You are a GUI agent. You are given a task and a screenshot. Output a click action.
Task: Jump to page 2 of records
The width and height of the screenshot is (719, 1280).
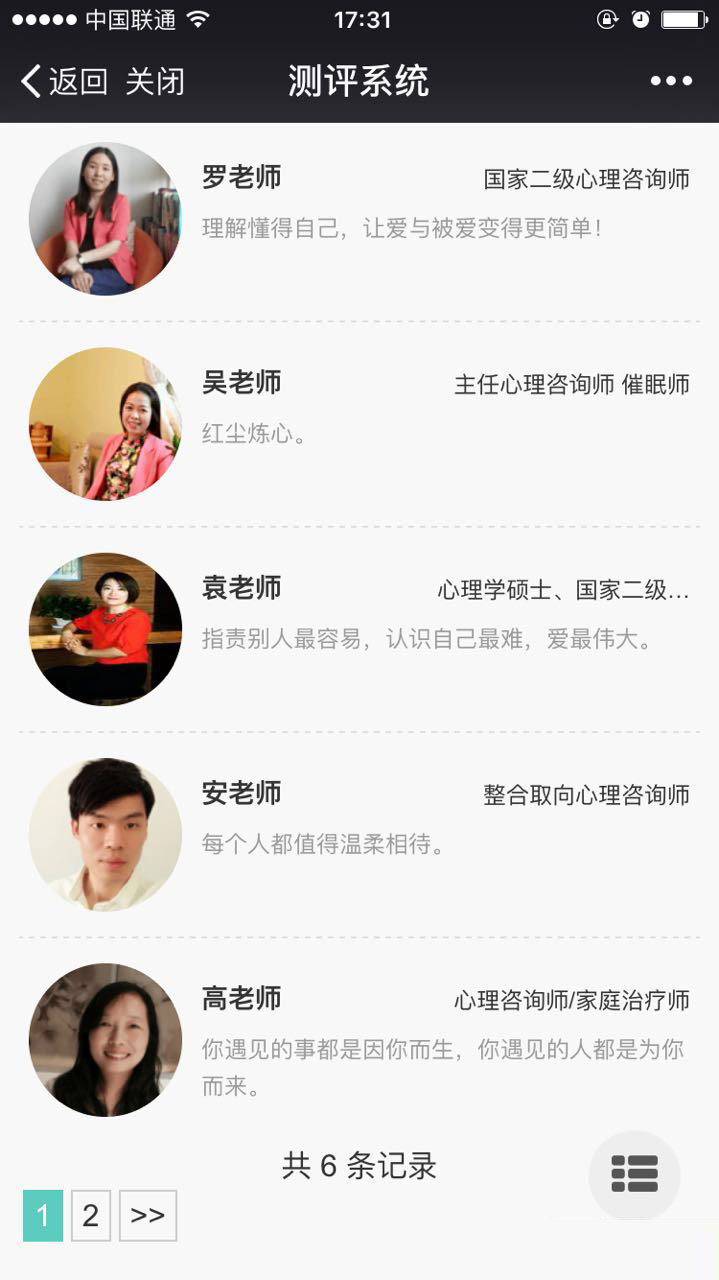[x=91, y=1215]
